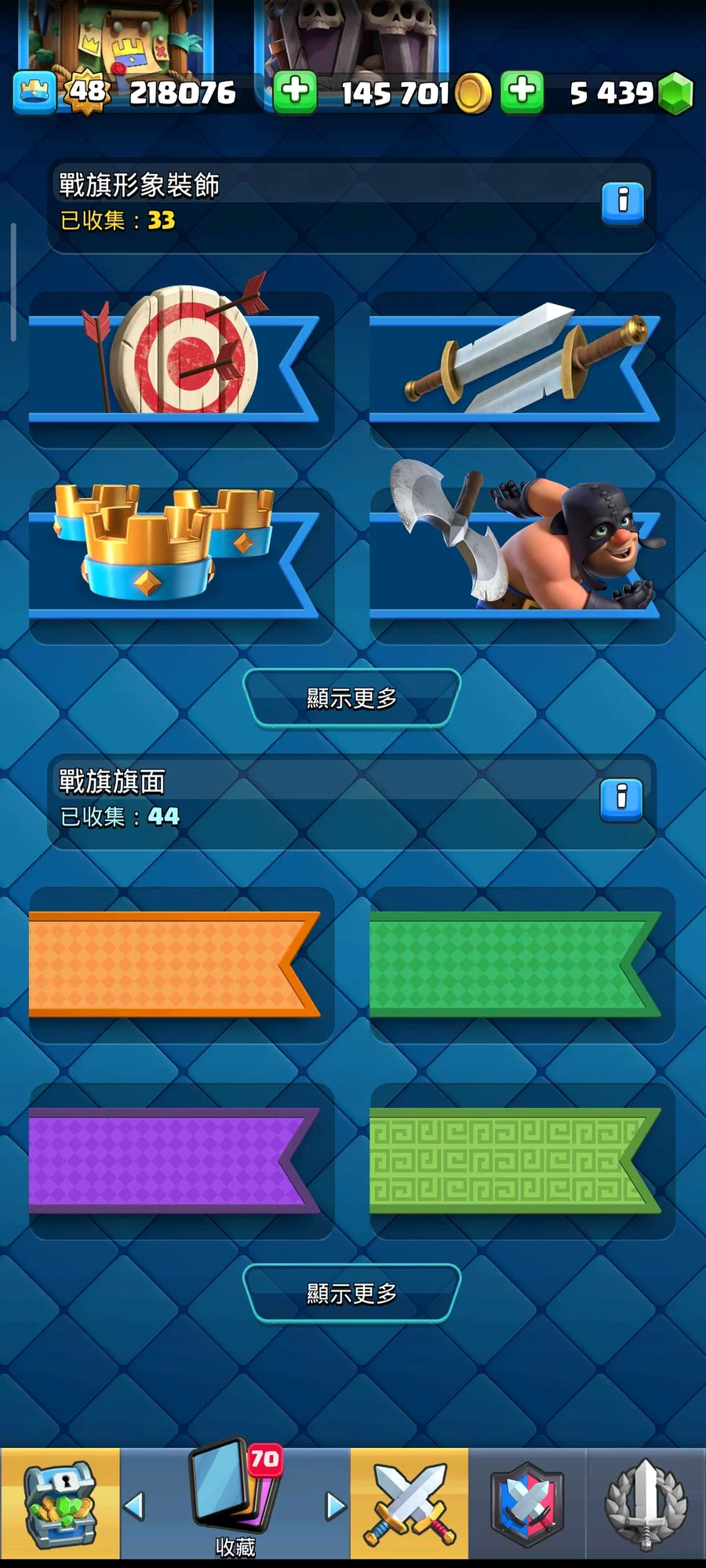Open the clan shield tab
706x1568 pixels.
(x=527, y=1505)
